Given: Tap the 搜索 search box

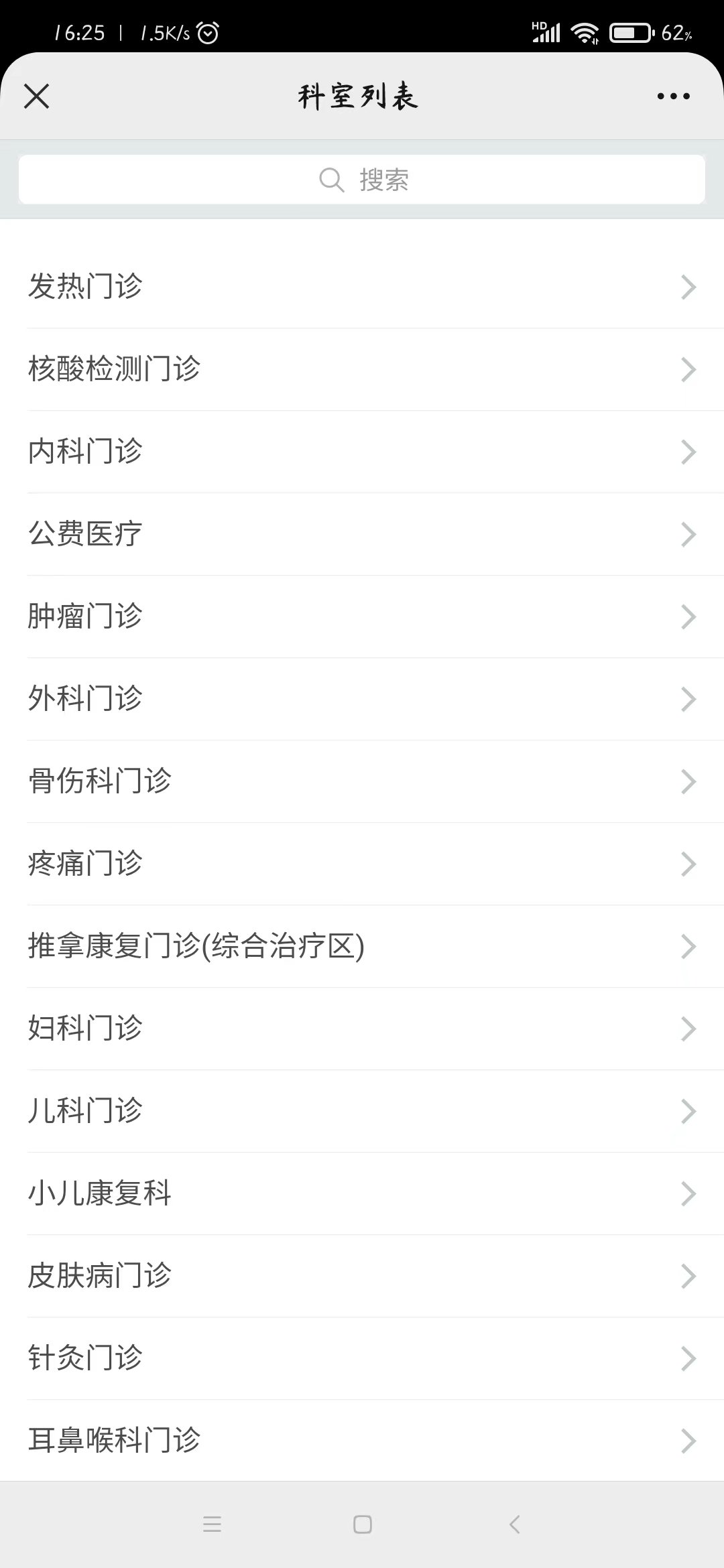Looking at the screenshot, I should [x=362, y=180].
